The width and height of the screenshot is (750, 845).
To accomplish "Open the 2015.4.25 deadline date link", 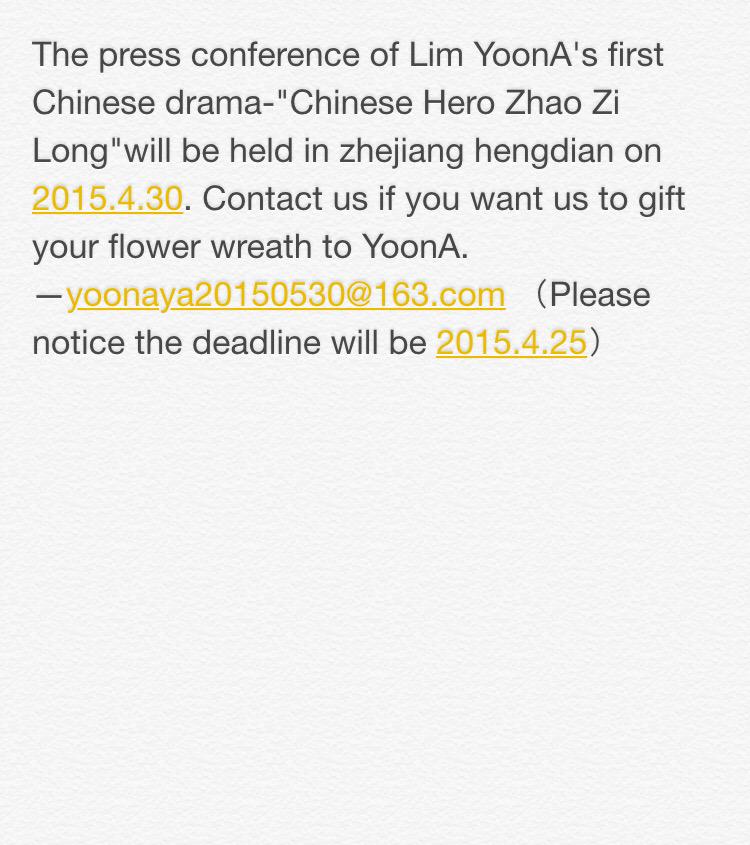I will point(511,342).
